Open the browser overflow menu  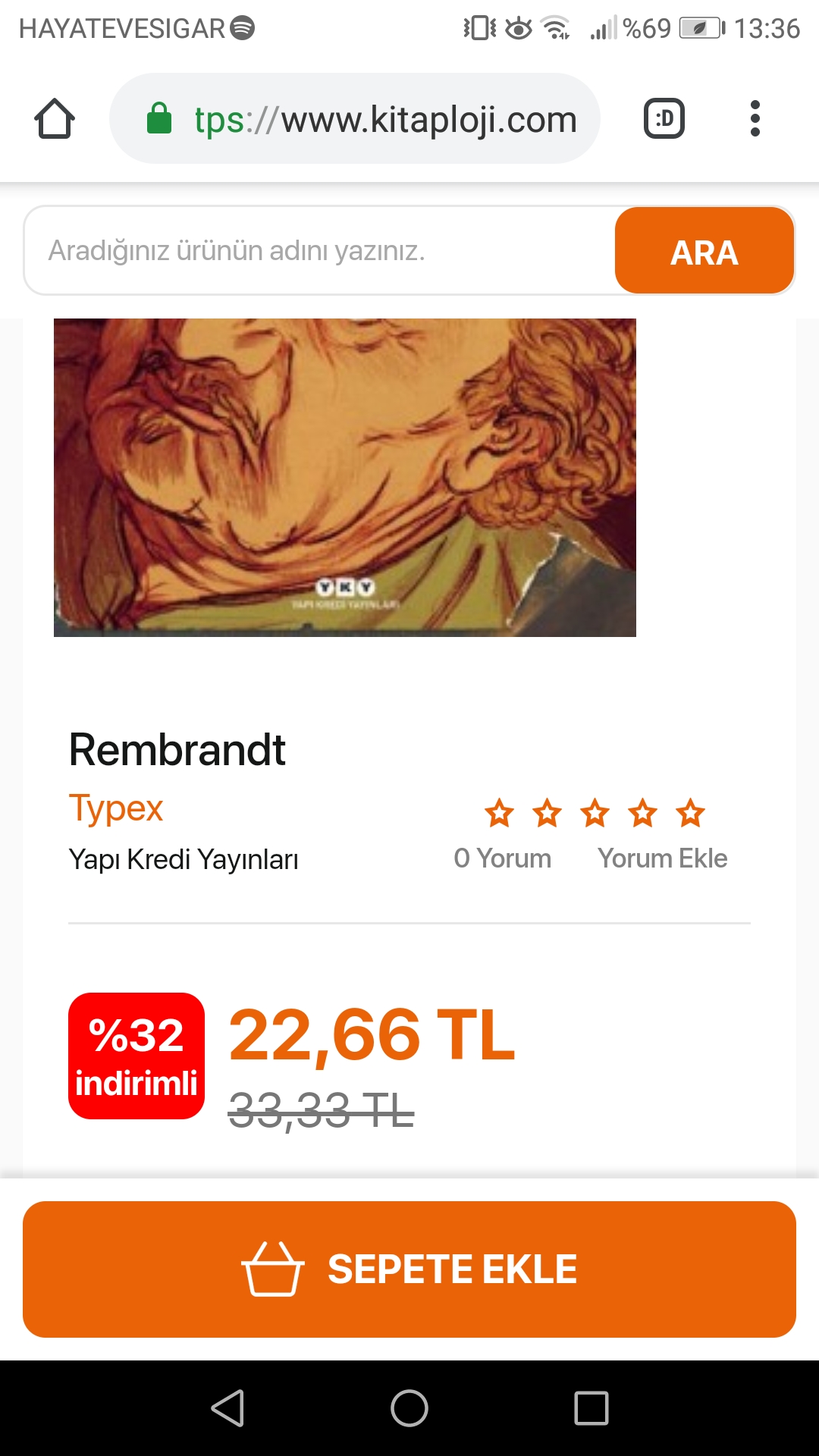coord(755,119)
